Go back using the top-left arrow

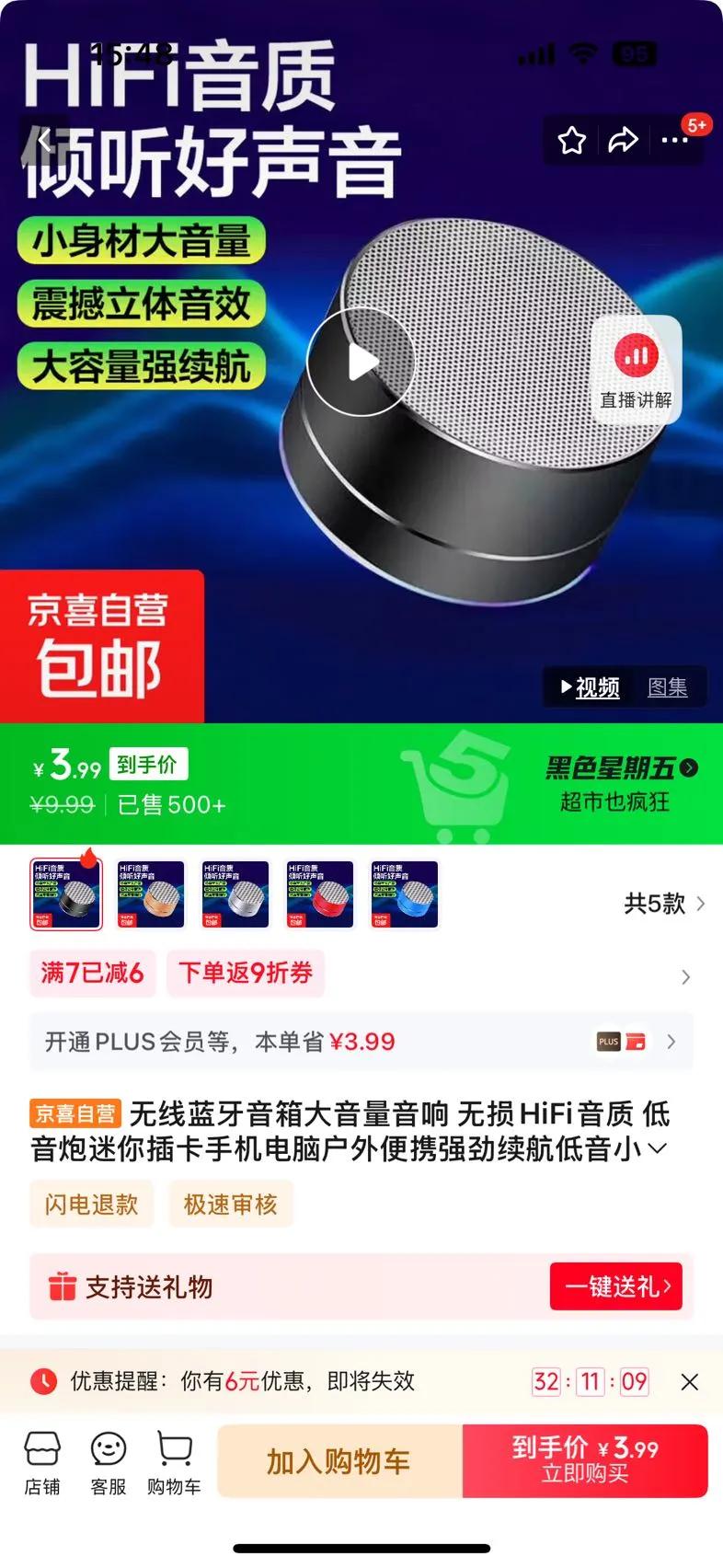pos(44,141)
